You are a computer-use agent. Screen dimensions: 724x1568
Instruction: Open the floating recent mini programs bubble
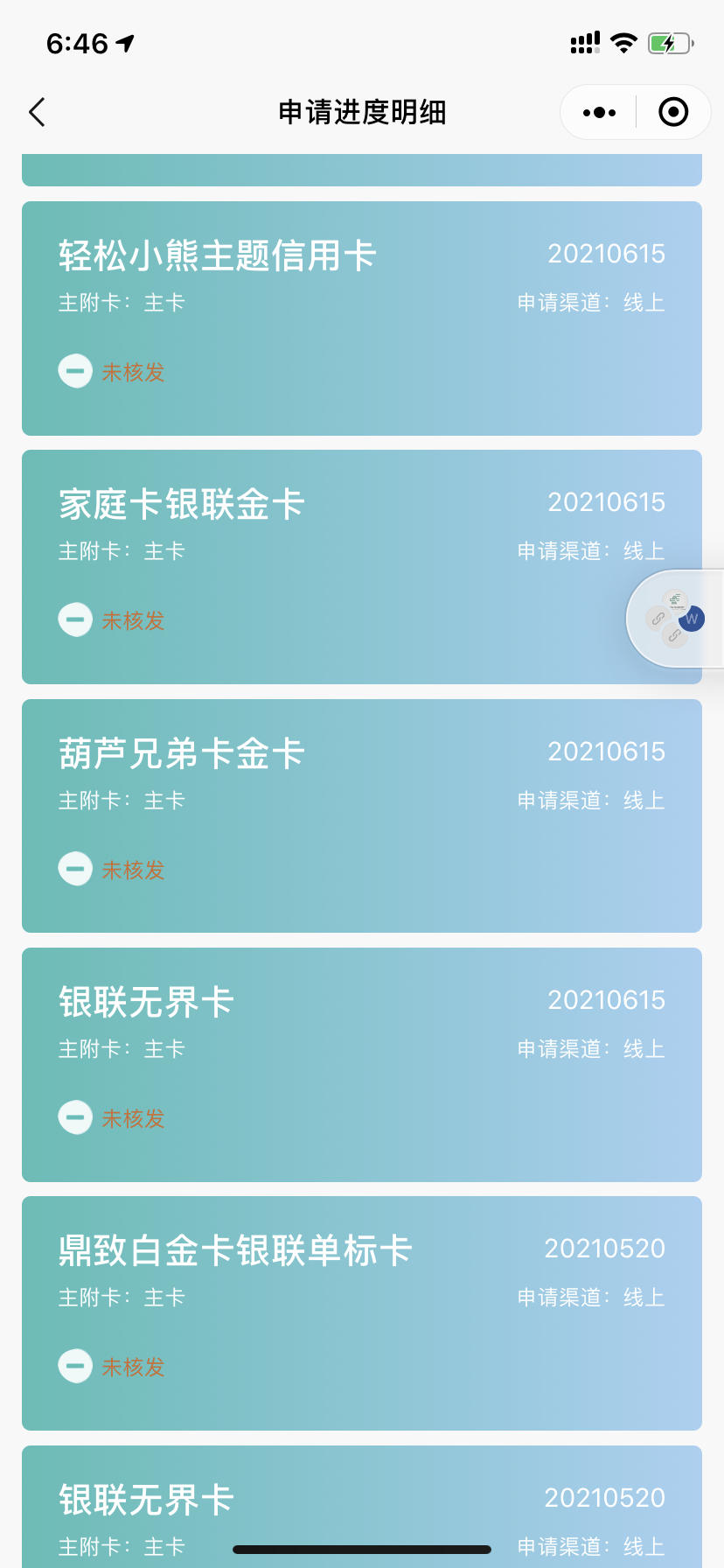click(x=675, y=619)
